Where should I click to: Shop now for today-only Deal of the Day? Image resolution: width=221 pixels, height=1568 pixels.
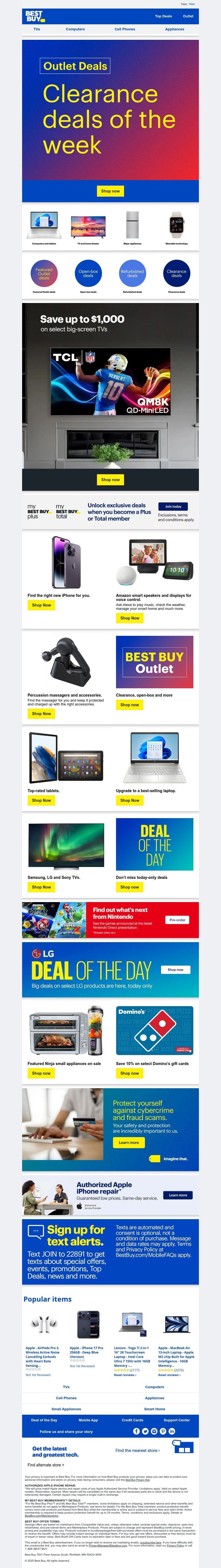coord(130,887)
